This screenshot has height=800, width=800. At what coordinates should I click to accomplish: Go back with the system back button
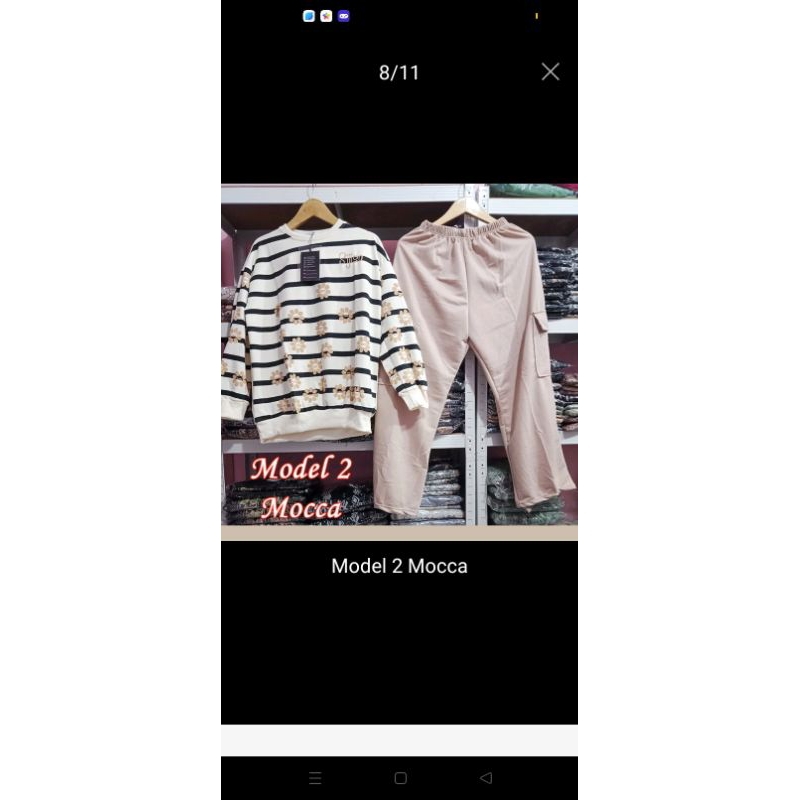pyautogui.click(x=486, y=778)
